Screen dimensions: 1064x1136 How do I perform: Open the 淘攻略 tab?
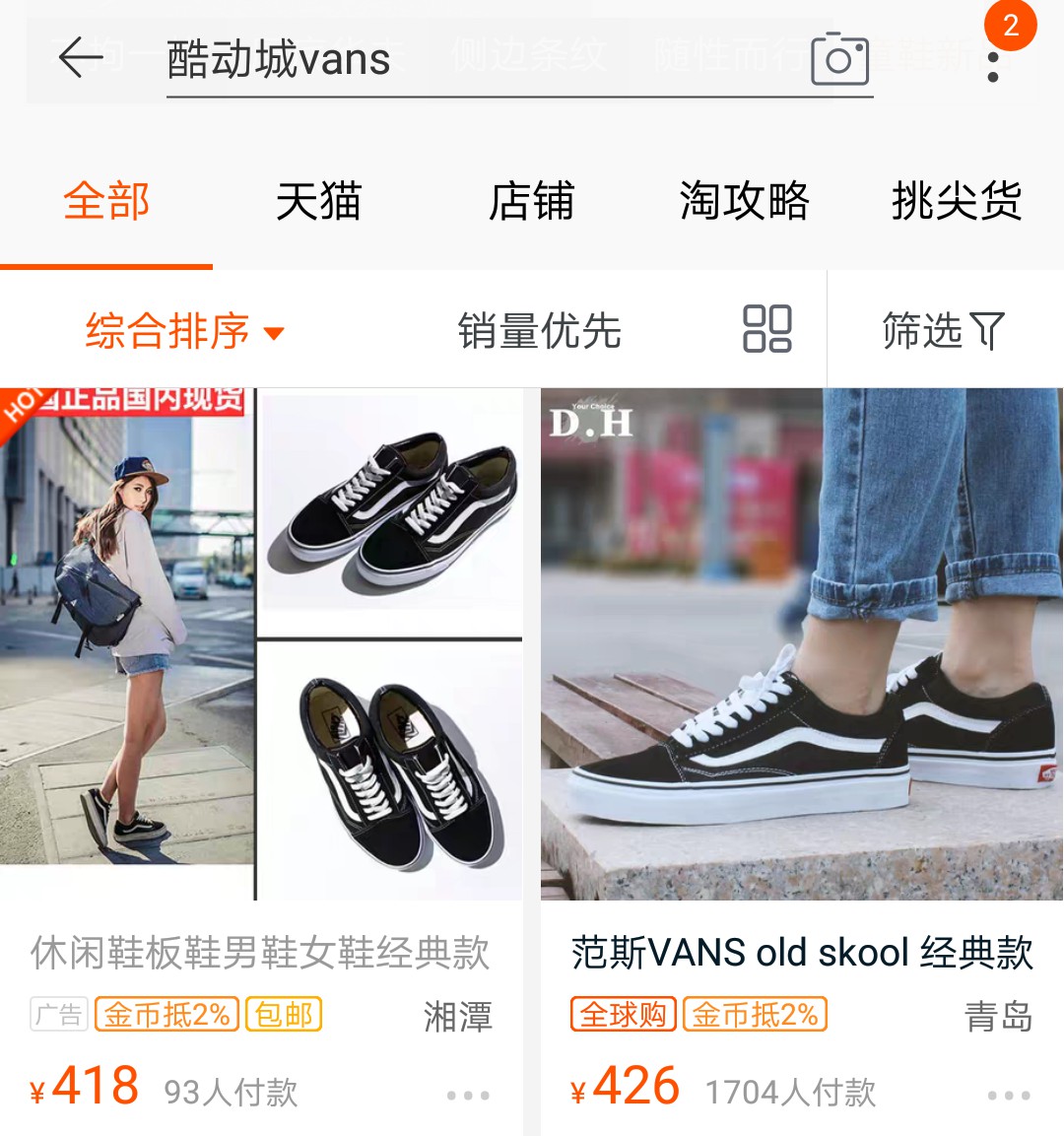pos(746,201)
